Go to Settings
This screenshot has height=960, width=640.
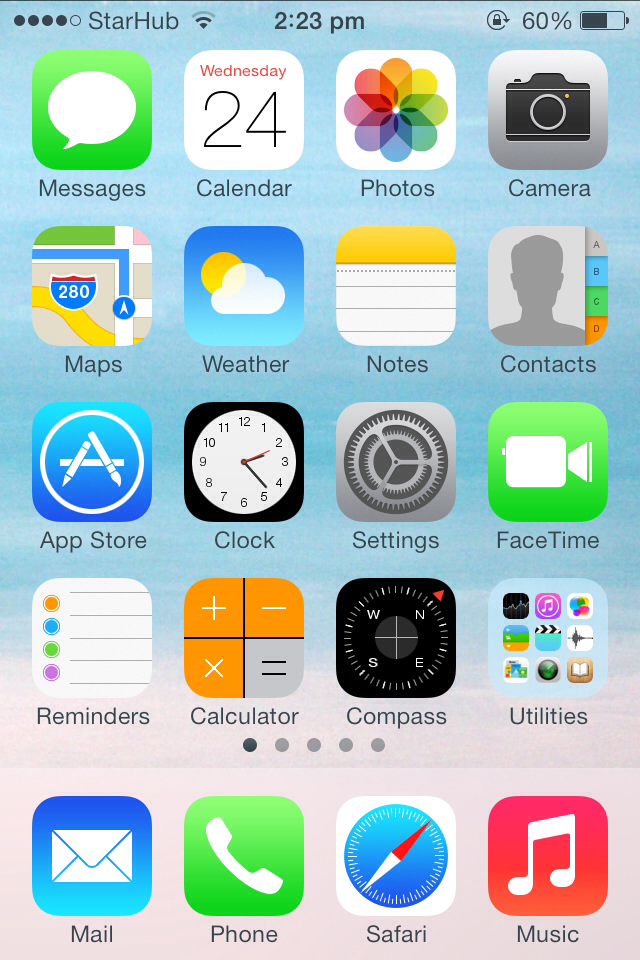coord(396,462)
